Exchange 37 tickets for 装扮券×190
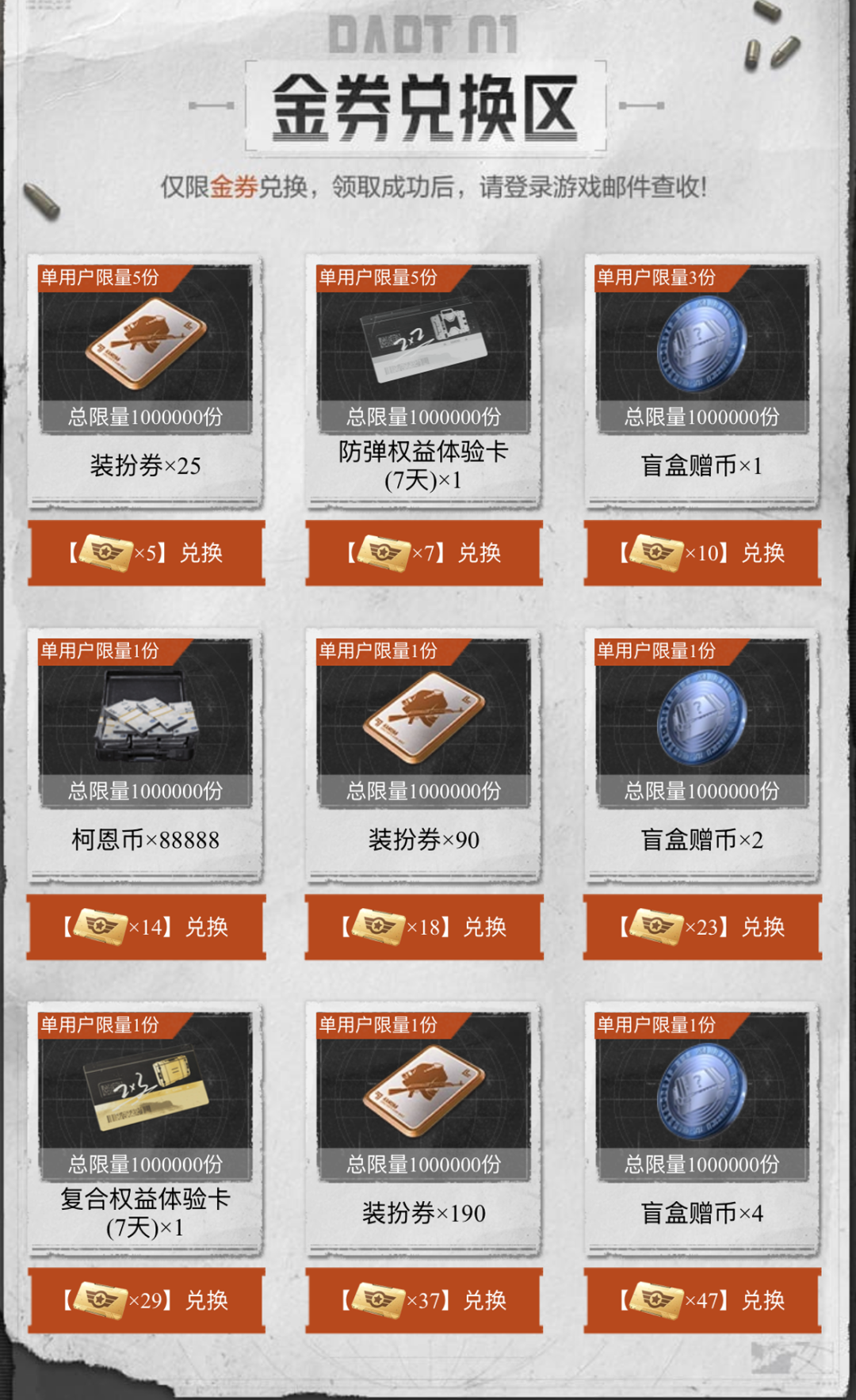The image size is (856, 1400). coord(424,1299)
